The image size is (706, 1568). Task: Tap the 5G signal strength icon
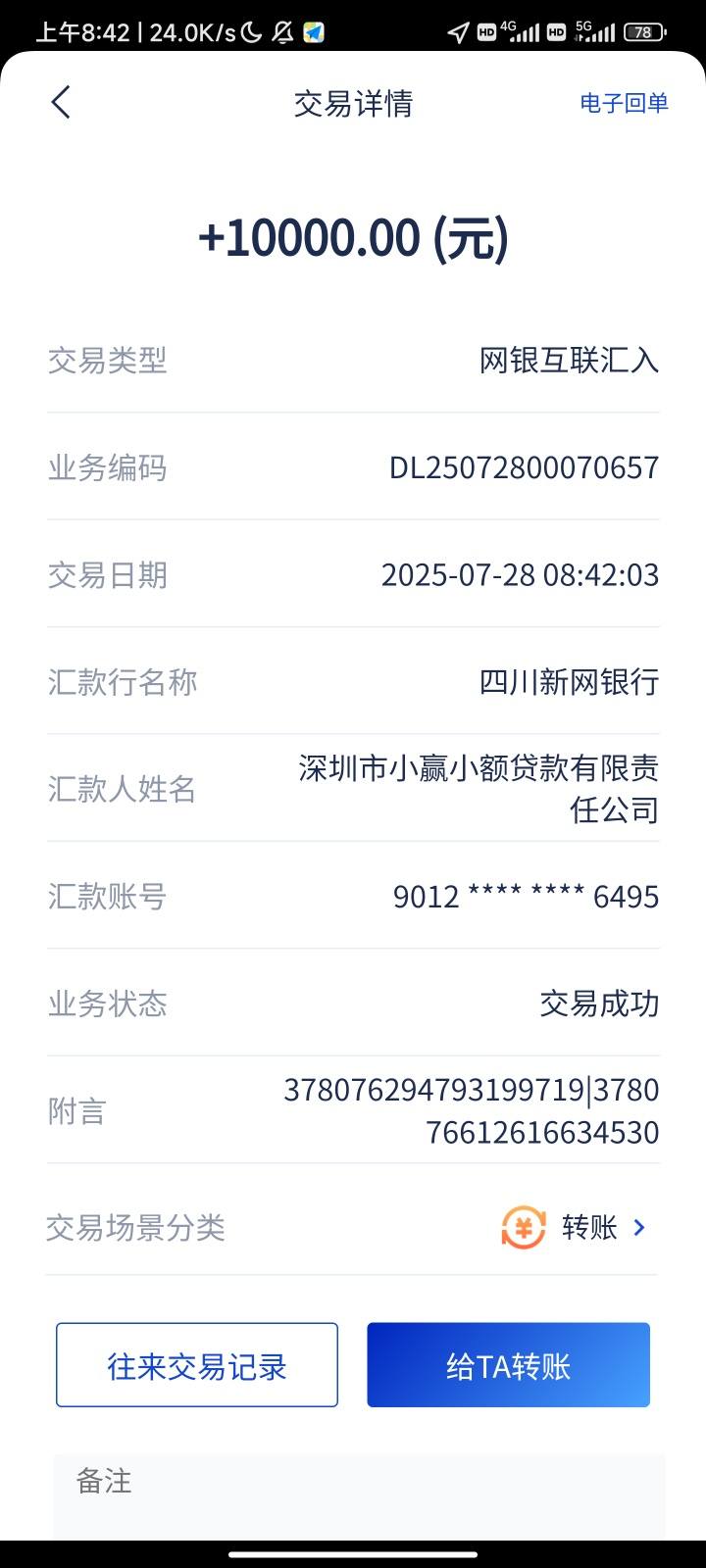[x=596, y=32]
